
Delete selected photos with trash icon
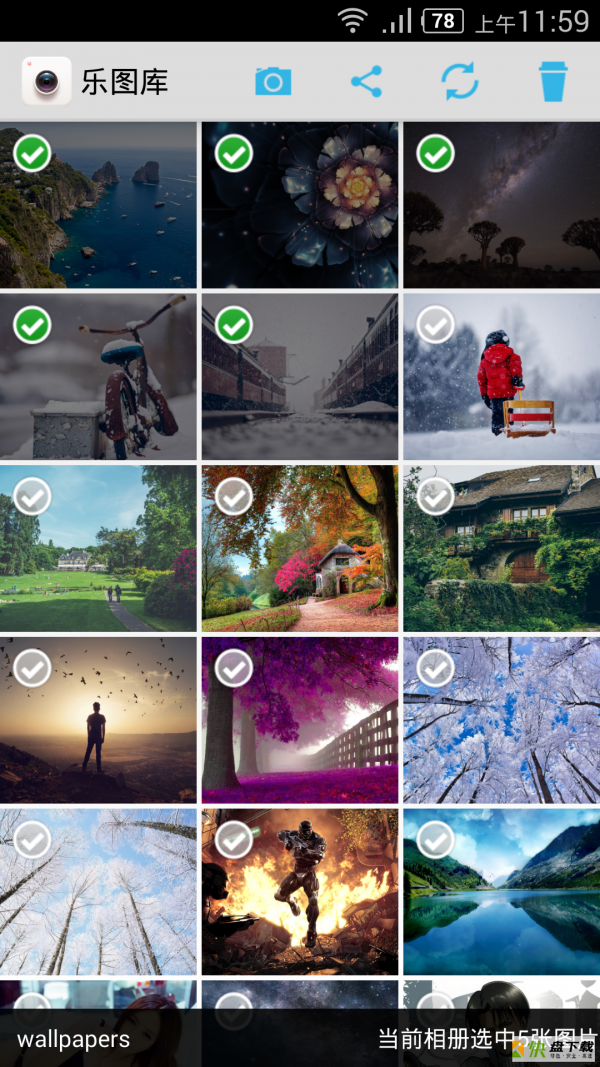[553, 81]
